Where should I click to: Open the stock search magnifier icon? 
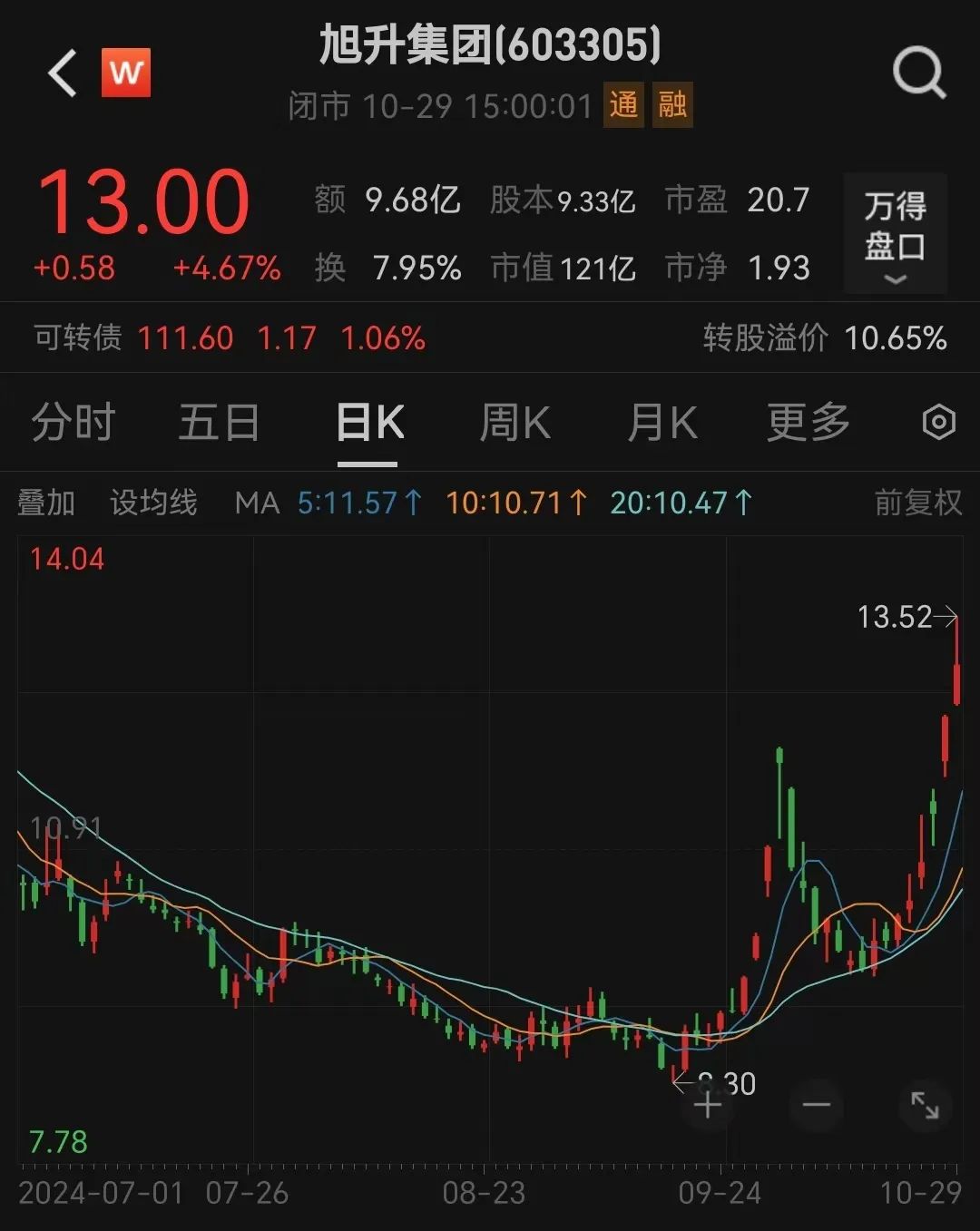pyautogui.click(x=919, y=73)
